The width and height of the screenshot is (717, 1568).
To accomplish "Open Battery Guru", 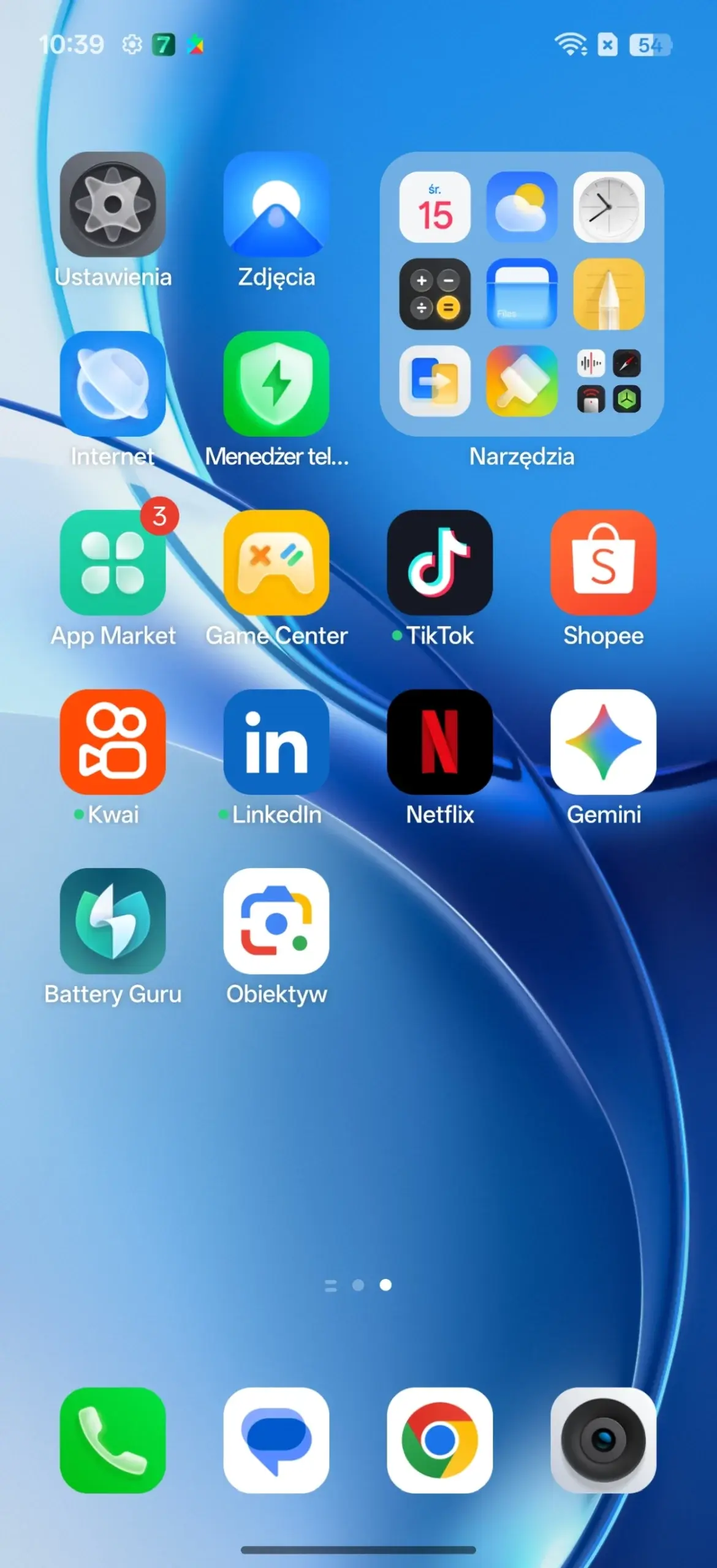I will pyautogui.click(x=113, y=921).
